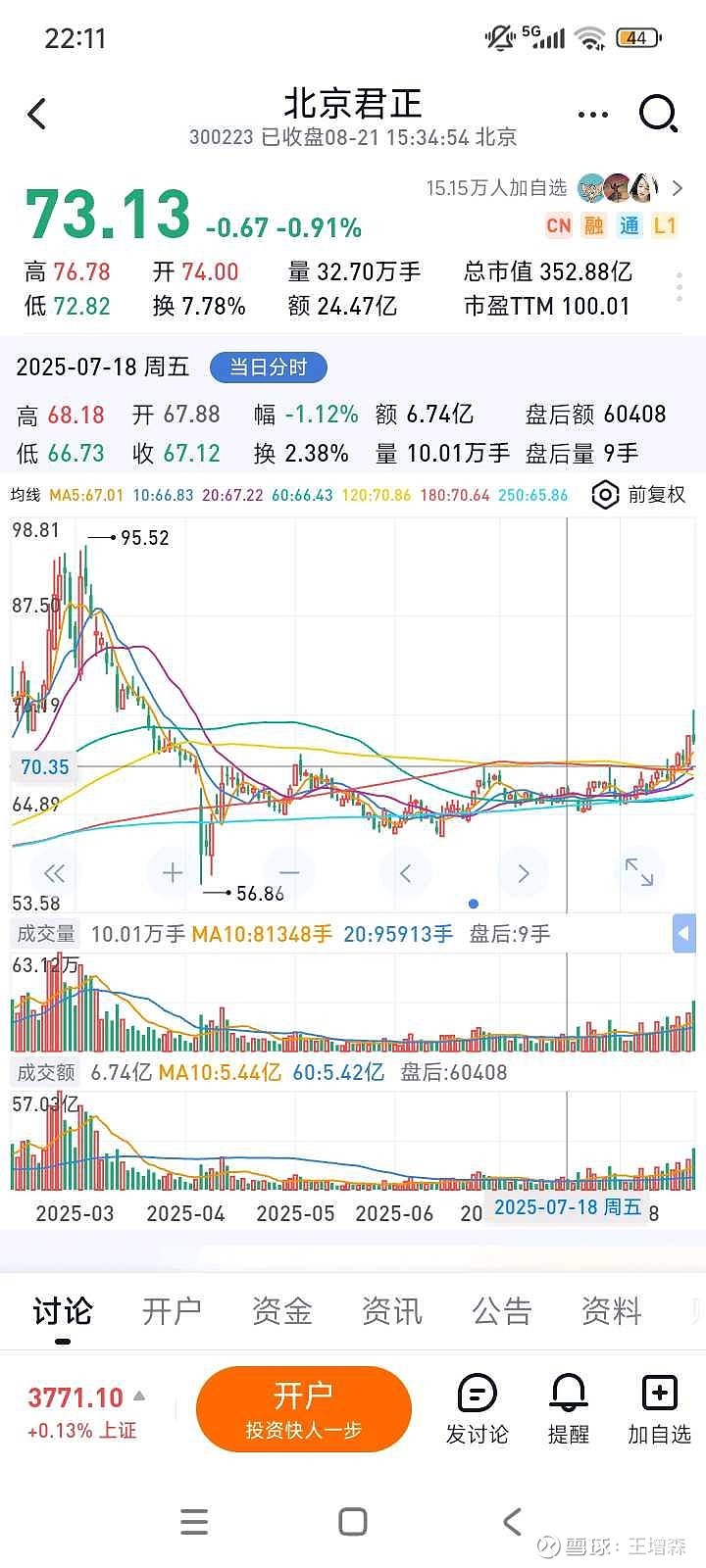Screen dimensions: 706x1568
Task: Open the search icon at top right
Action: pyautogui.click(x=658, y=114)
